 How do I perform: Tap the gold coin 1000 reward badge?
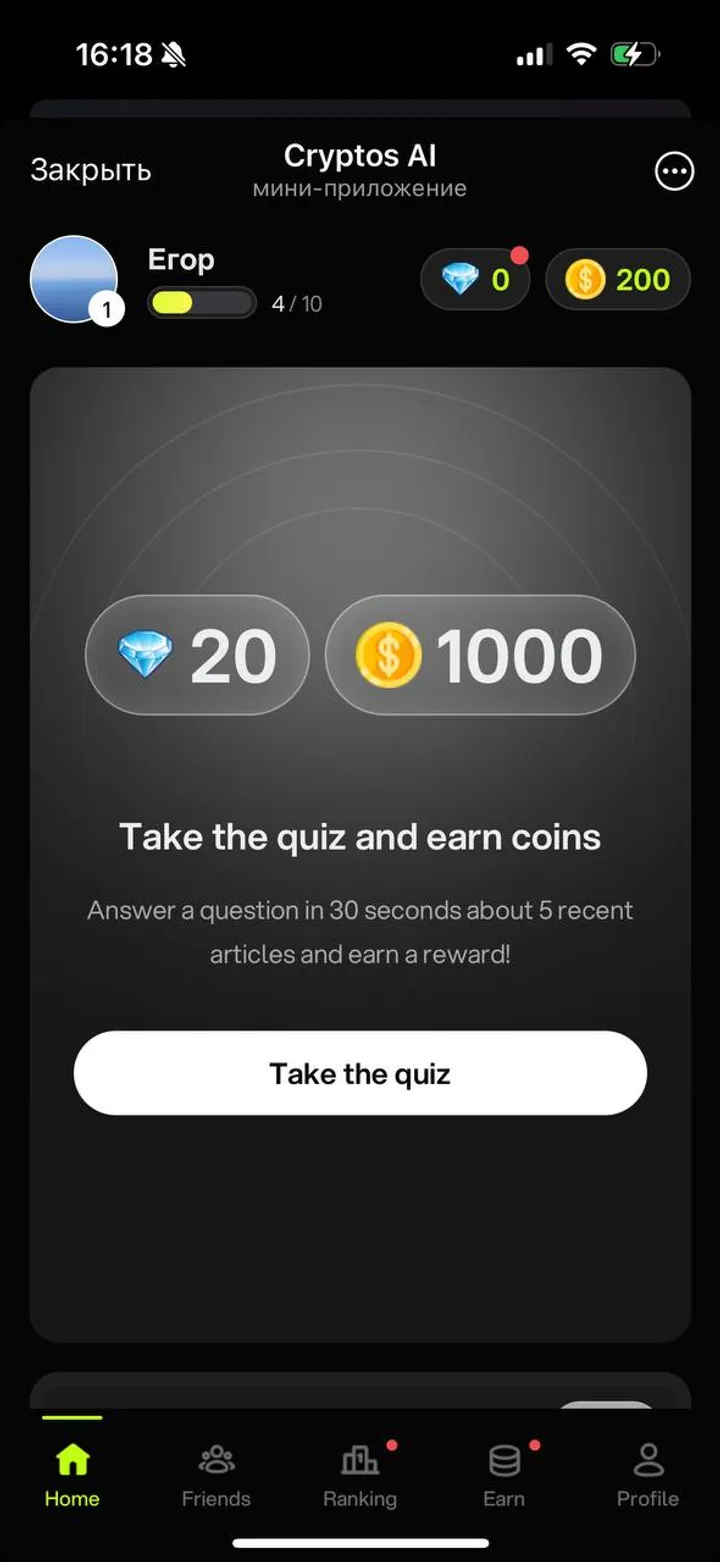(x=480, y=655)
